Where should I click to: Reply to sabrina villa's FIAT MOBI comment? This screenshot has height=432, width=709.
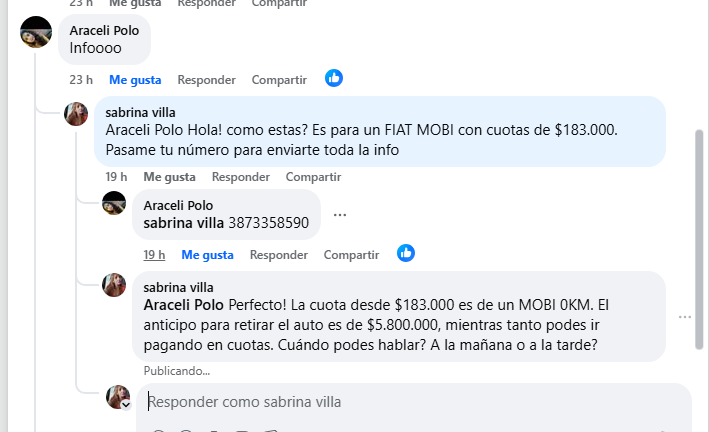tap(240, 177)
